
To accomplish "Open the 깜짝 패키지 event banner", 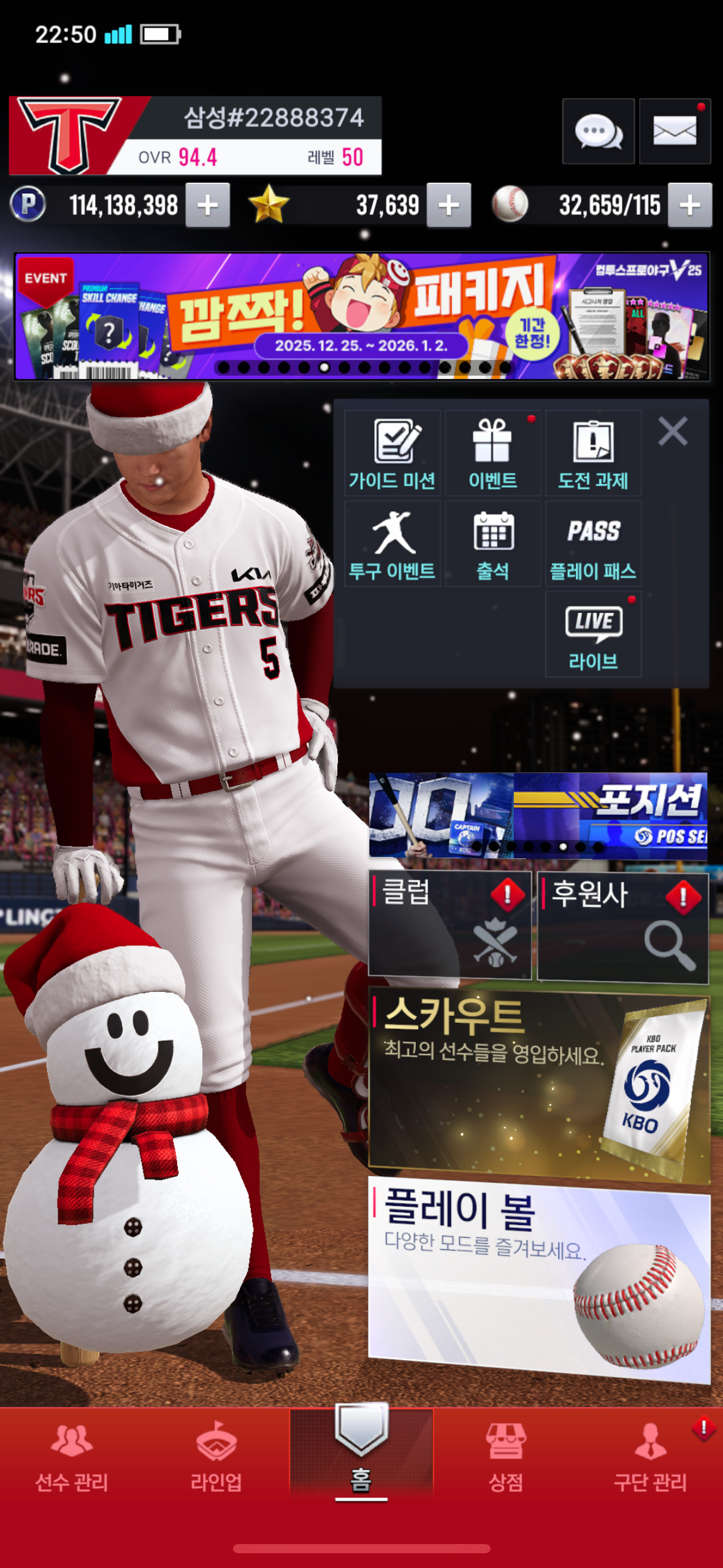I will pyautogui.click(x=362, y=316).
